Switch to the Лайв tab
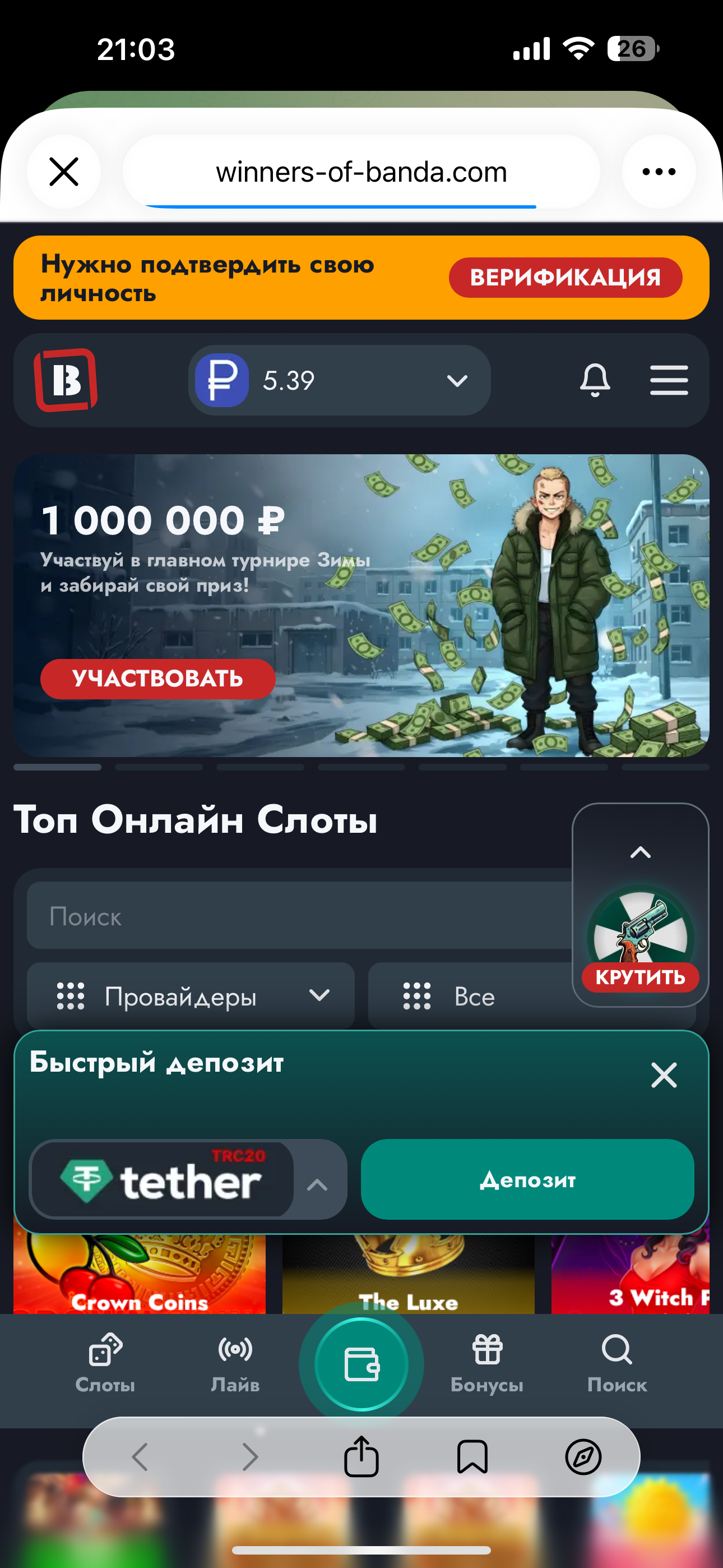The image size is (723, 1568). 235,1362
